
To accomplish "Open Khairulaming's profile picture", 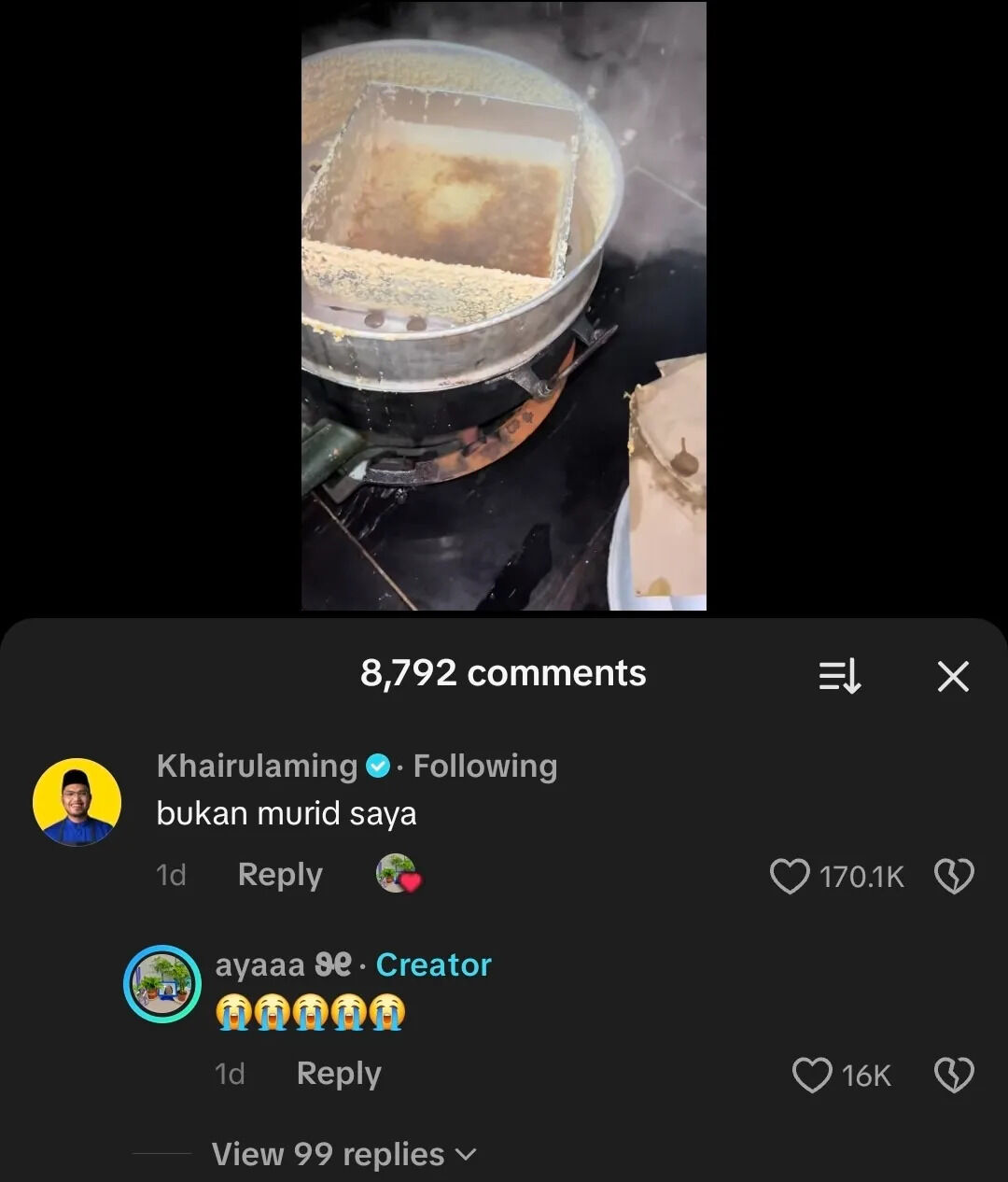I will point(77,802).
